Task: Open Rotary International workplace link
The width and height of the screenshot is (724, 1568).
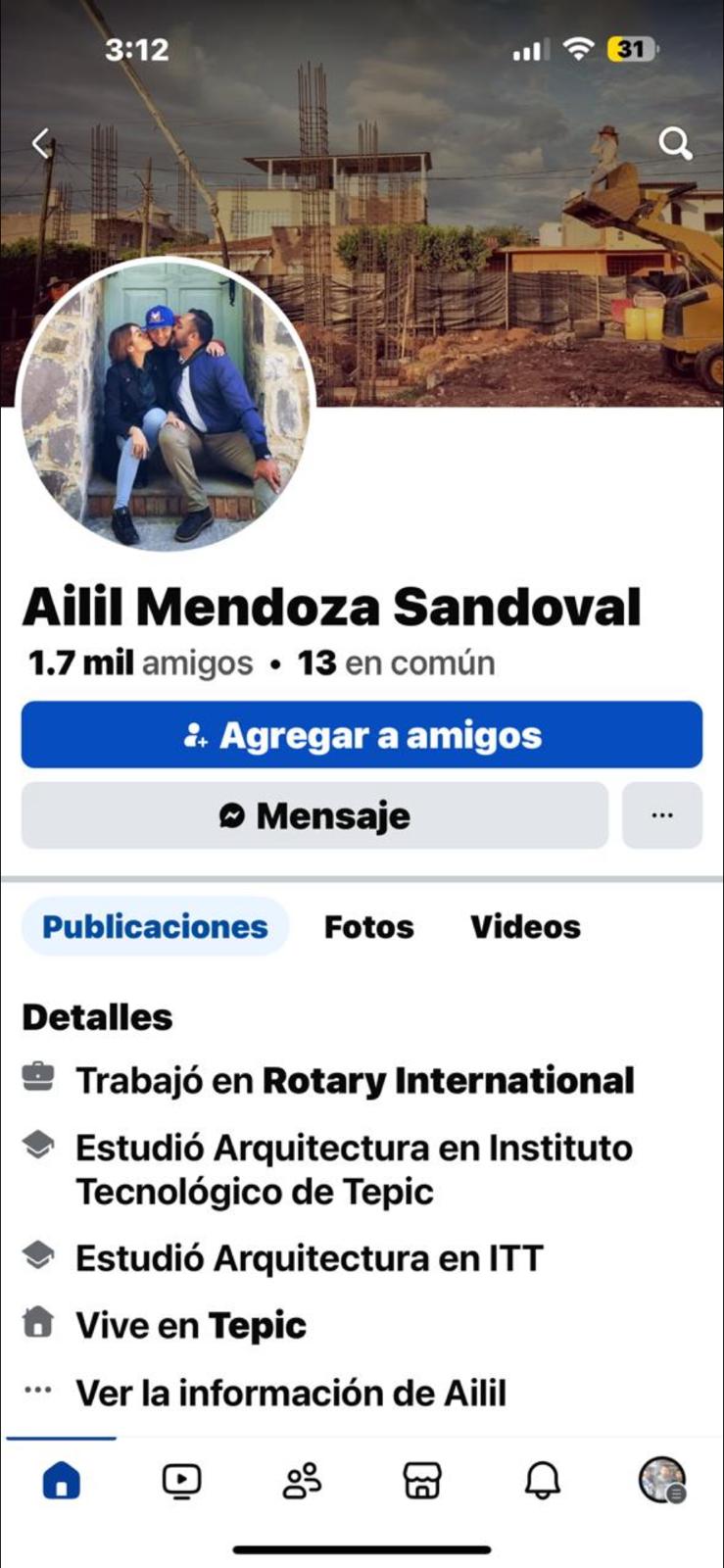Action: 448,1080
